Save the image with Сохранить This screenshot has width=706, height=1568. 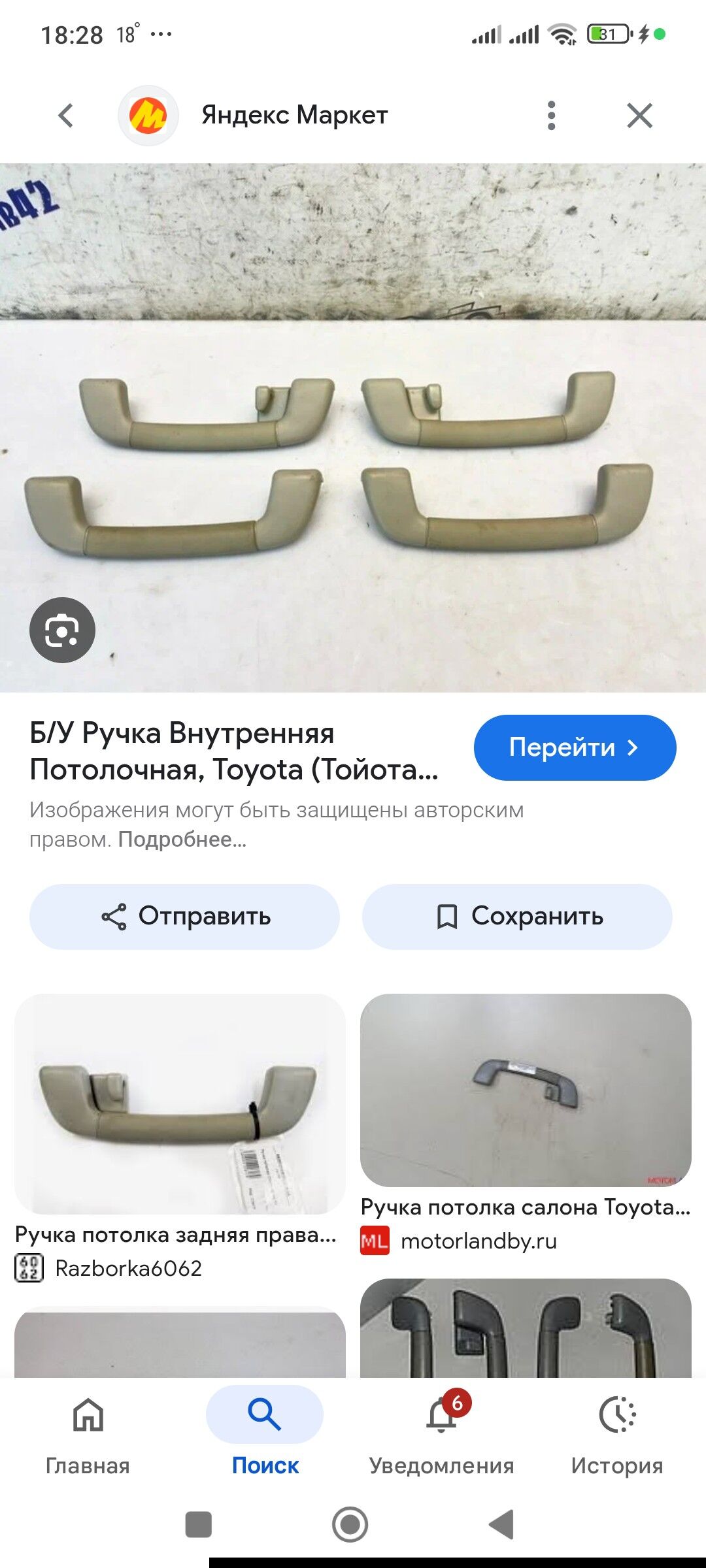[x=517, y=917]
